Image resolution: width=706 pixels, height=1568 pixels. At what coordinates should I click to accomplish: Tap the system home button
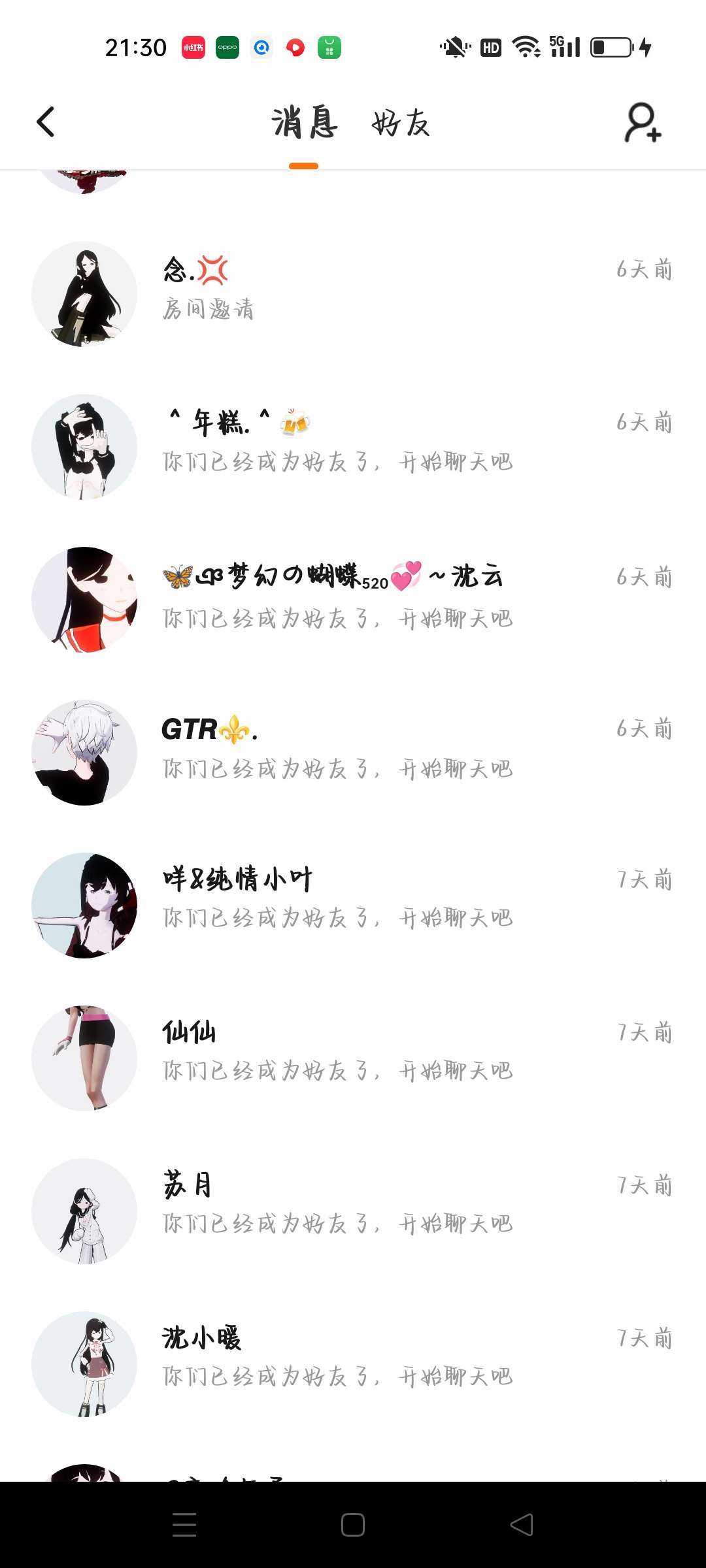[353, 1525]
